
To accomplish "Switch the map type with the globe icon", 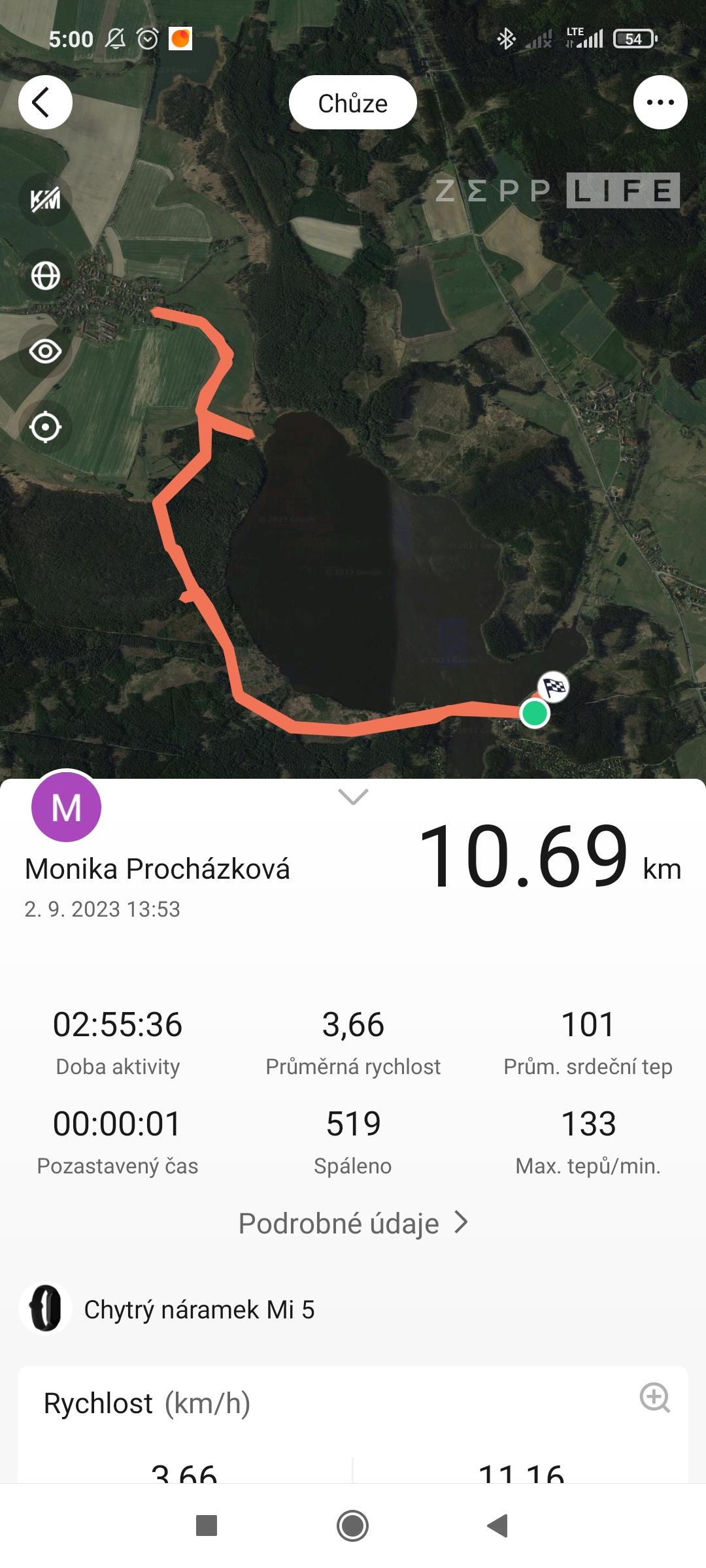I will (45, 276).
